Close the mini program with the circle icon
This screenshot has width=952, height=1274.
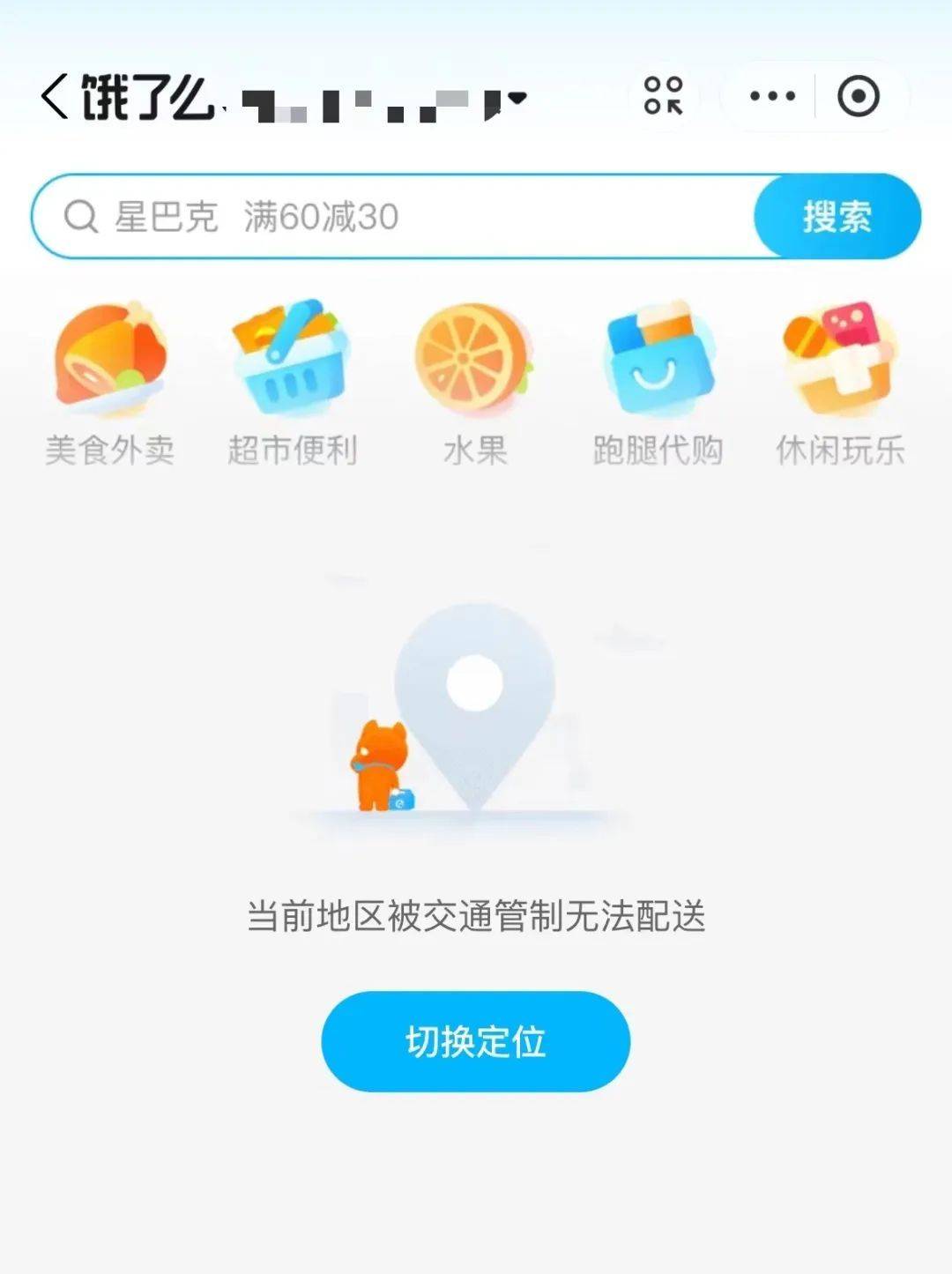(x=859, y=96)
